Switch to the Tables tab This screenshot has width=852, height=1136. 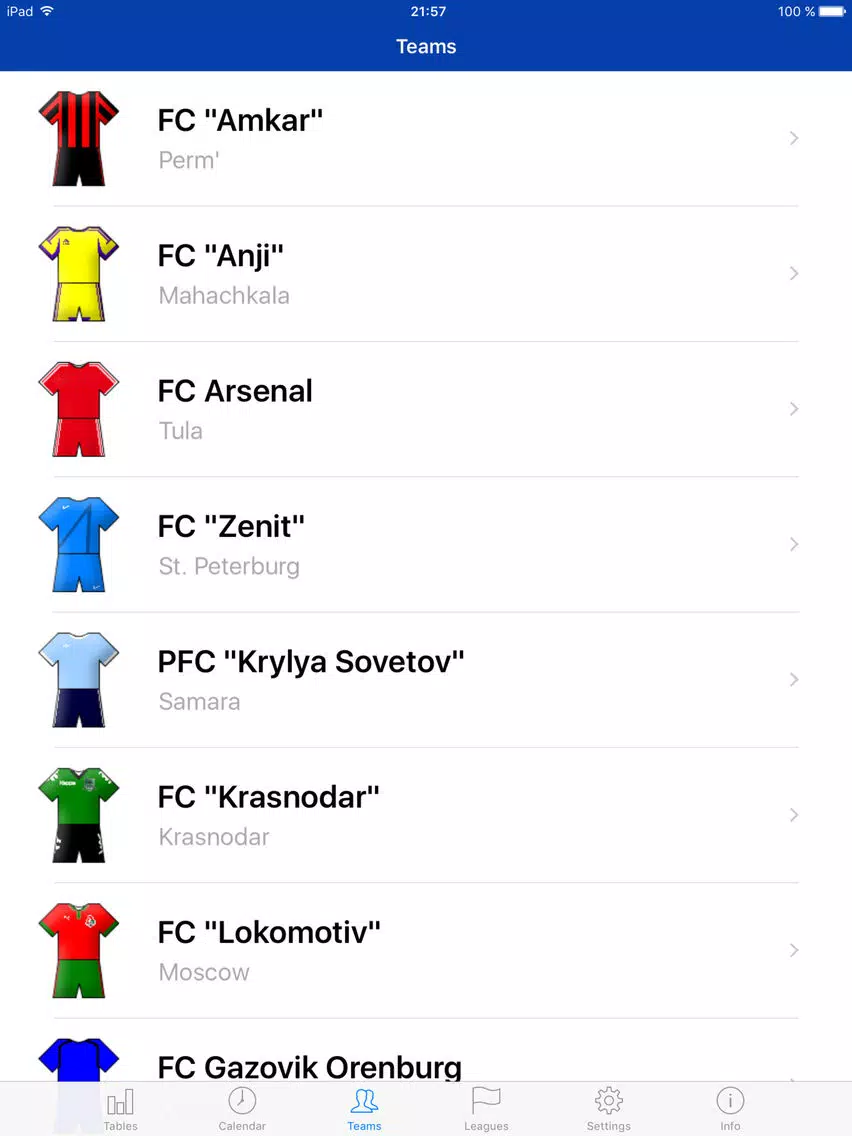(121, 1109)
